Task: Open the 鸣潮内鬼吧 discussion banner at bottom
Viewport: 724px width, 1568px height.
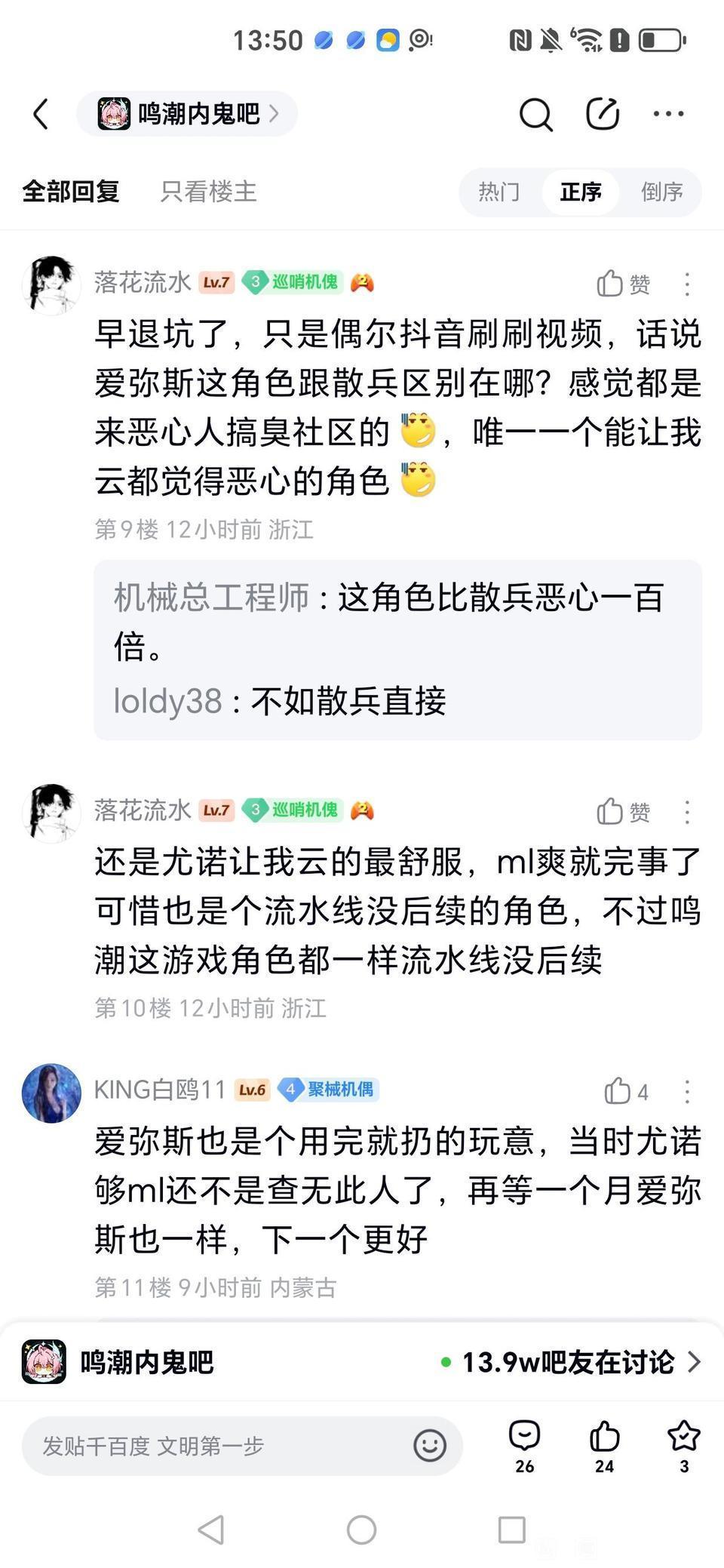Action: (x=362, y=1362)
